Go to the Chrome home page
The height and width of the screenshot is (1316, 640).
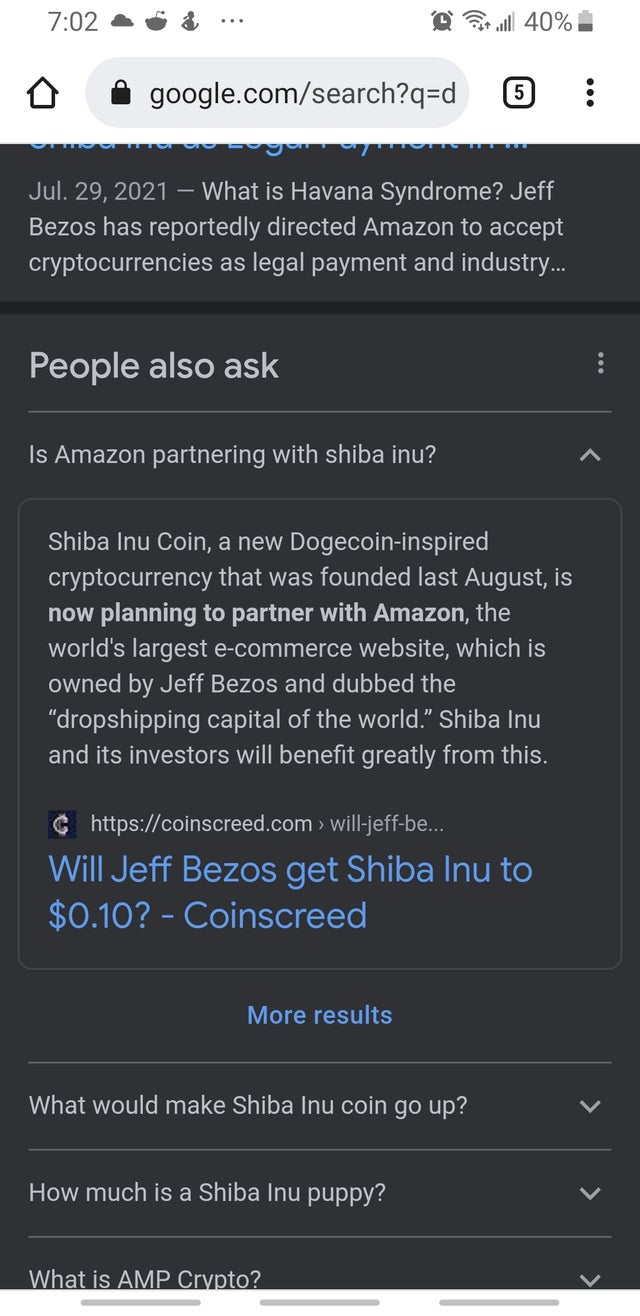[x=42, y=94]
